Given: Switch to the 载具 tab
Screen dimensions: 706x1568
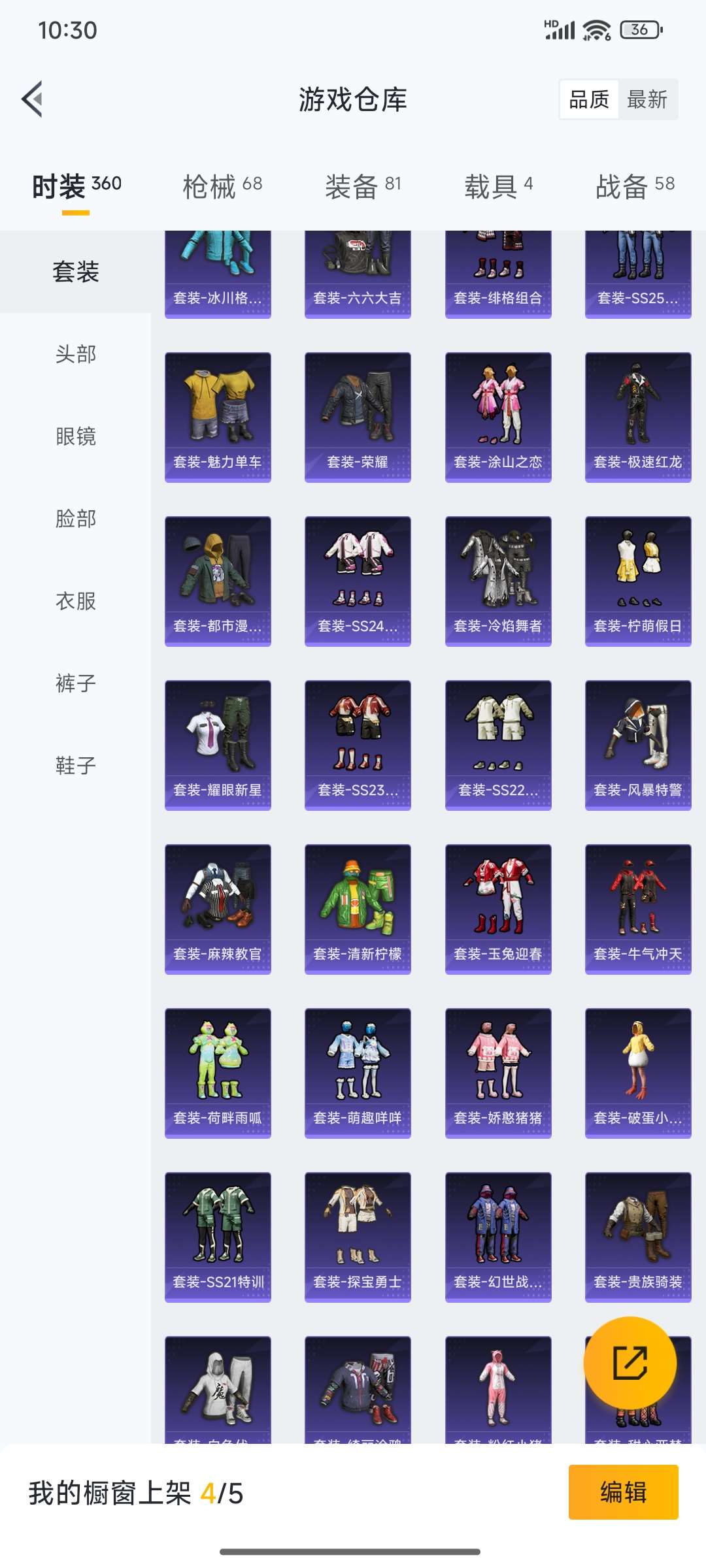Looking at the screenshot, I should (x=498, y=187).
